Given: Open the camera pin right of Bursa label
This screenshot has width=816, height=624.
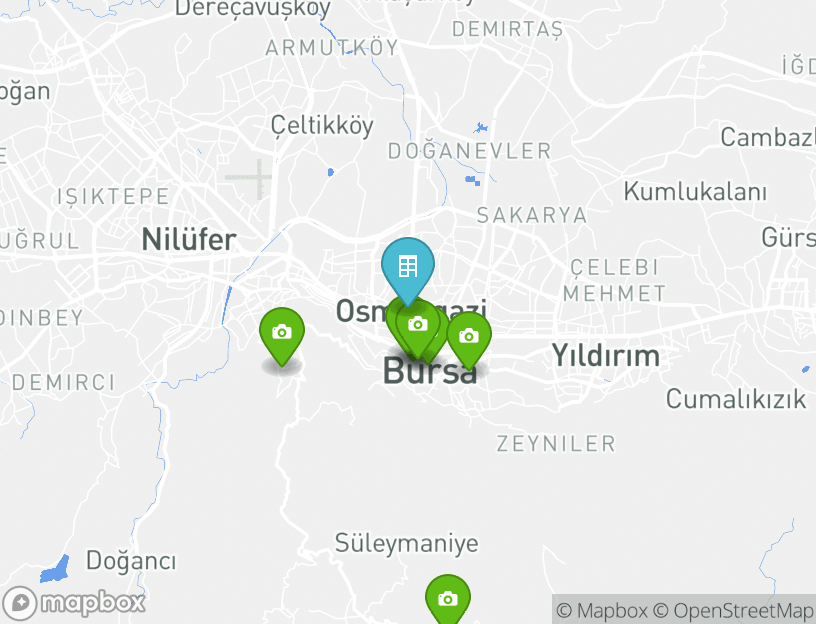Looking at the screenshot, I should coord(468,336).
